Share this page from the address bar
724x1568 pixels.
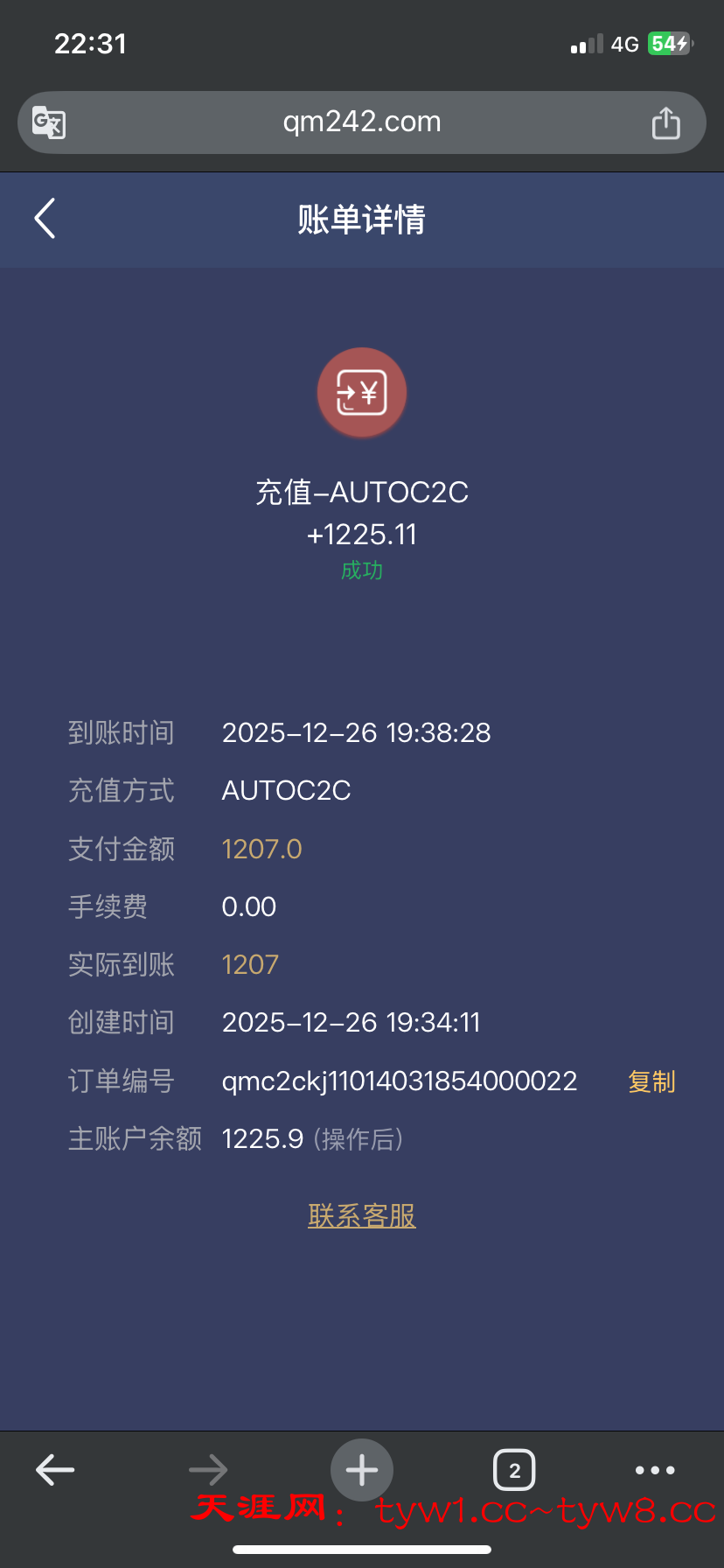(x=665, y=123)
